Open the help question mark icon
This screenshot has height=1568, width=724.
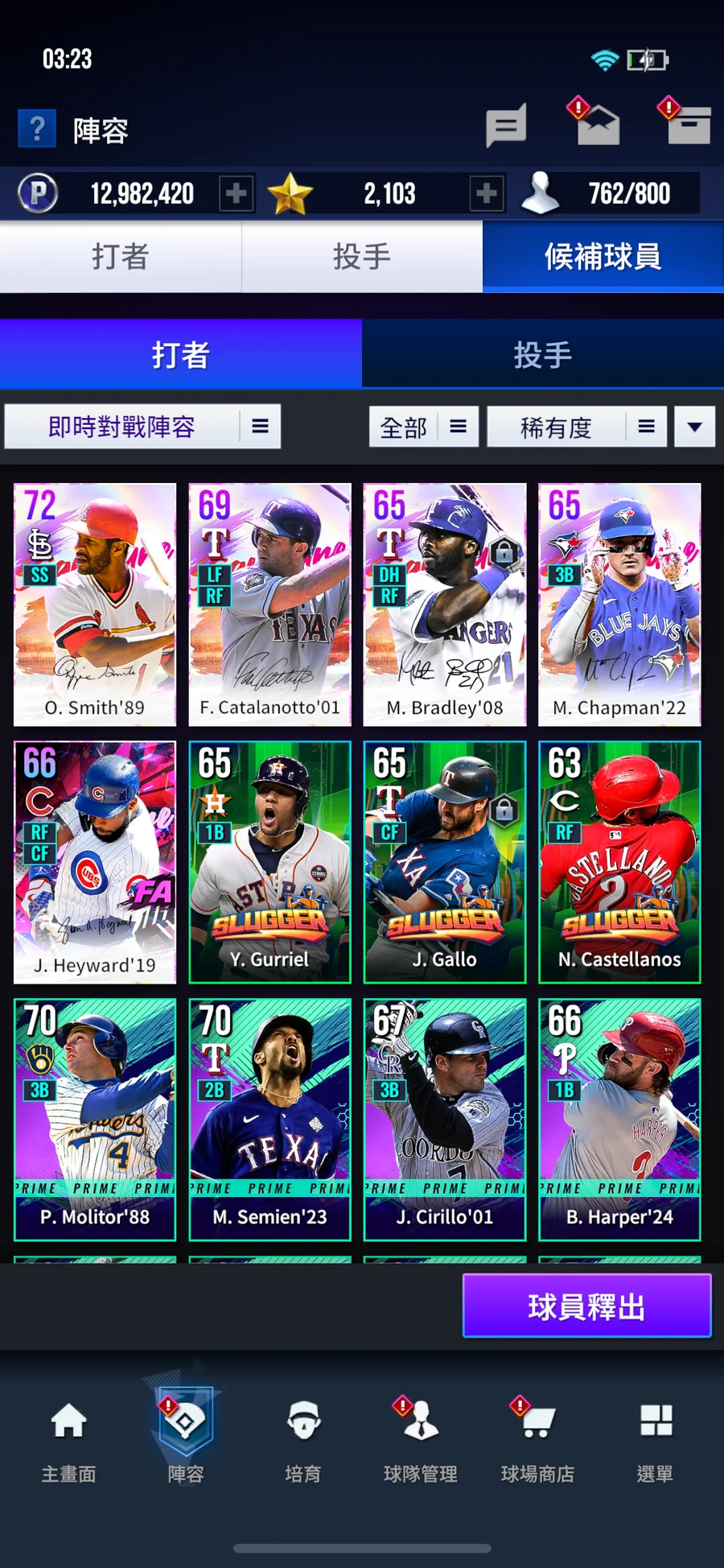click(x=37, y=129)
